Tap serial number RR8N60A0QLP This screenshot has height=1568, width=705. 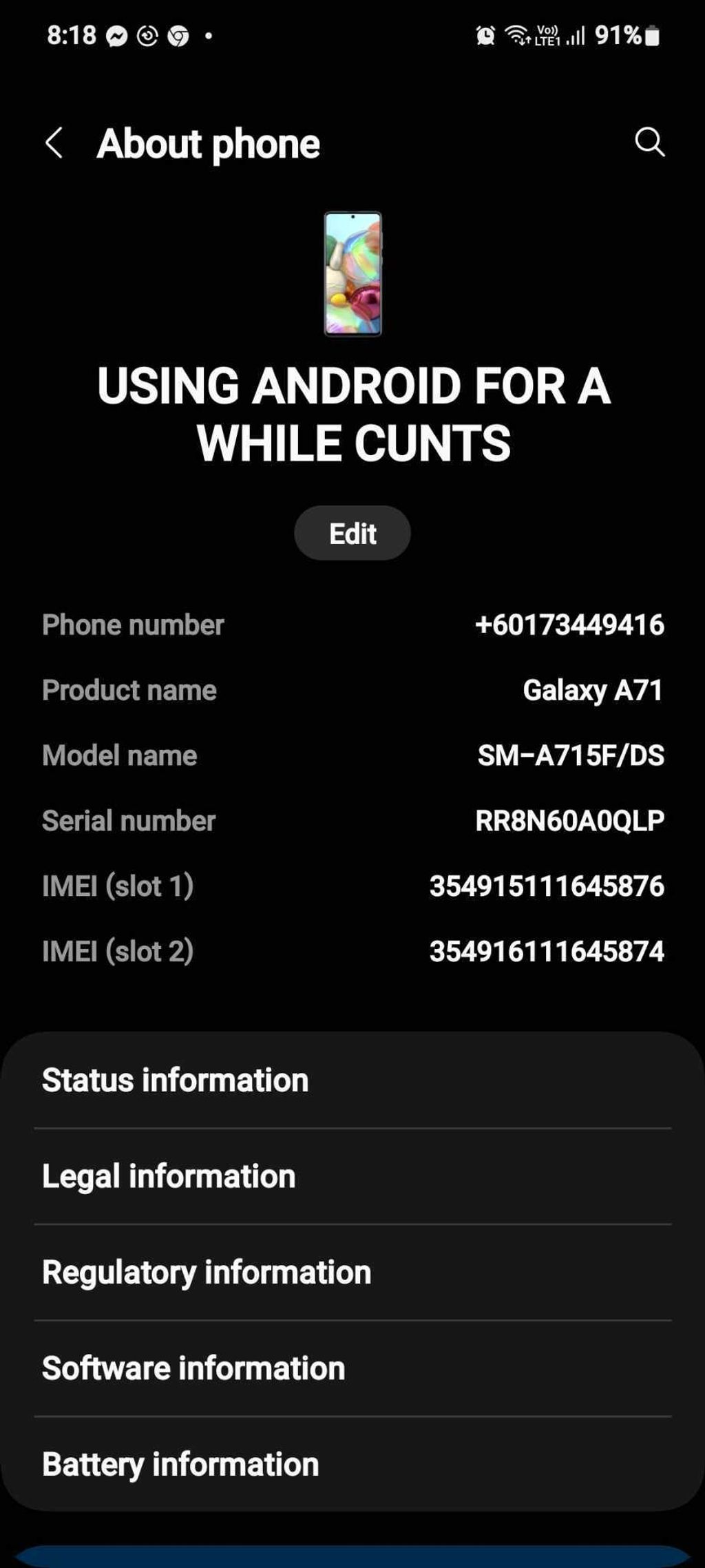pos(569,821)
